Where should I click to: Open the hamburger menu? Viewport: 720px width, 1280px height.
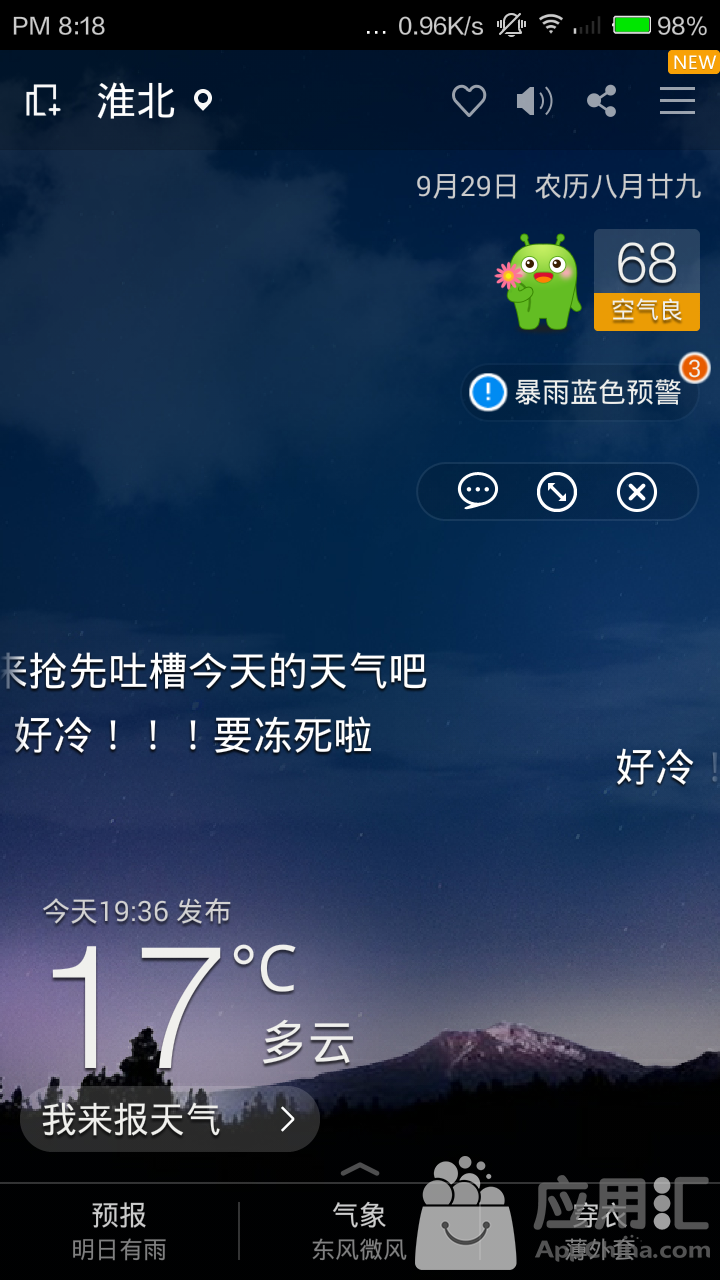[x=677, y=101]
